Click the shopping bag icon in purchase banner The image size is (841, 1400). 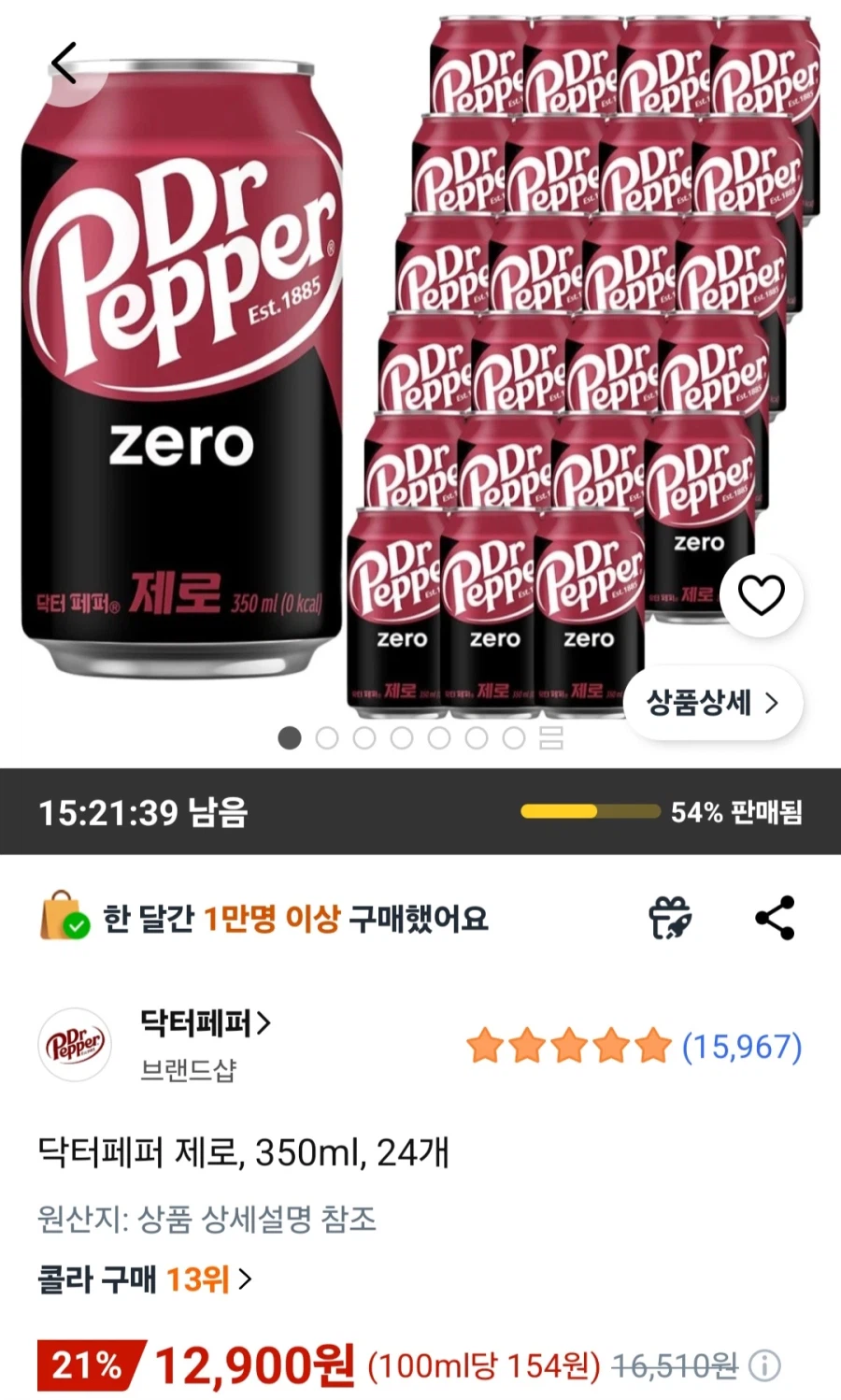(60, 917)
